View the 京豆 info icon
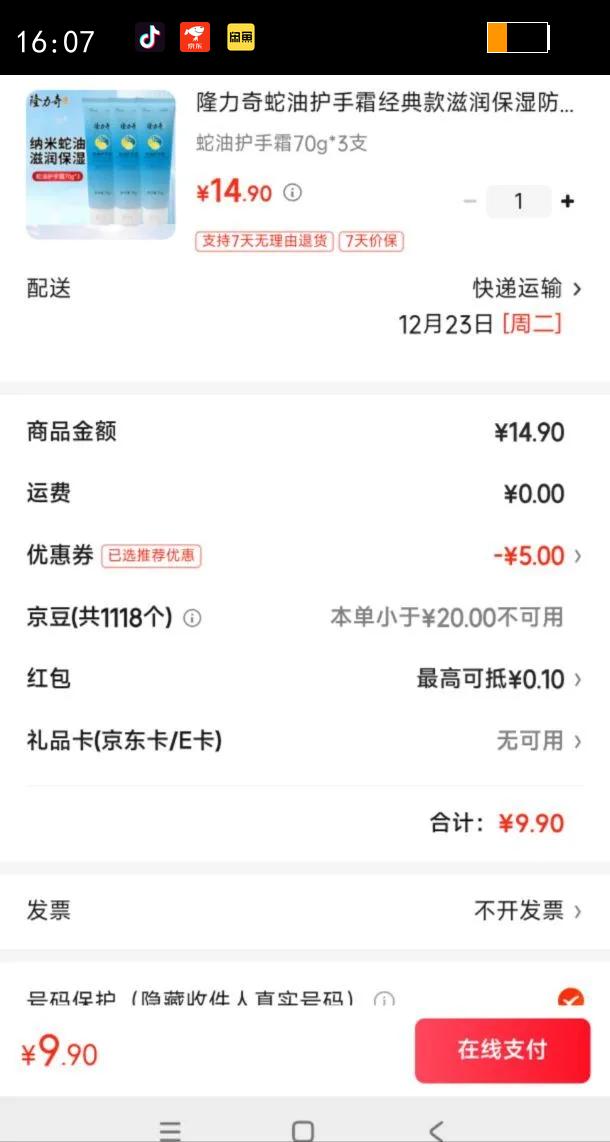 click(192, 618)
